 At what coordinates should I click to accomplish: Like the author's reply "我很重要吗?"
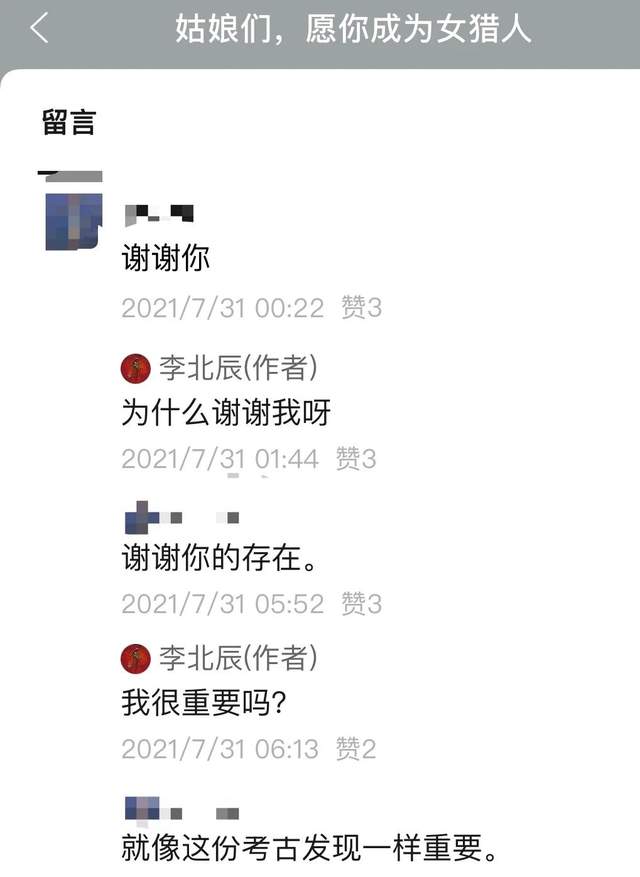point(355,748)
